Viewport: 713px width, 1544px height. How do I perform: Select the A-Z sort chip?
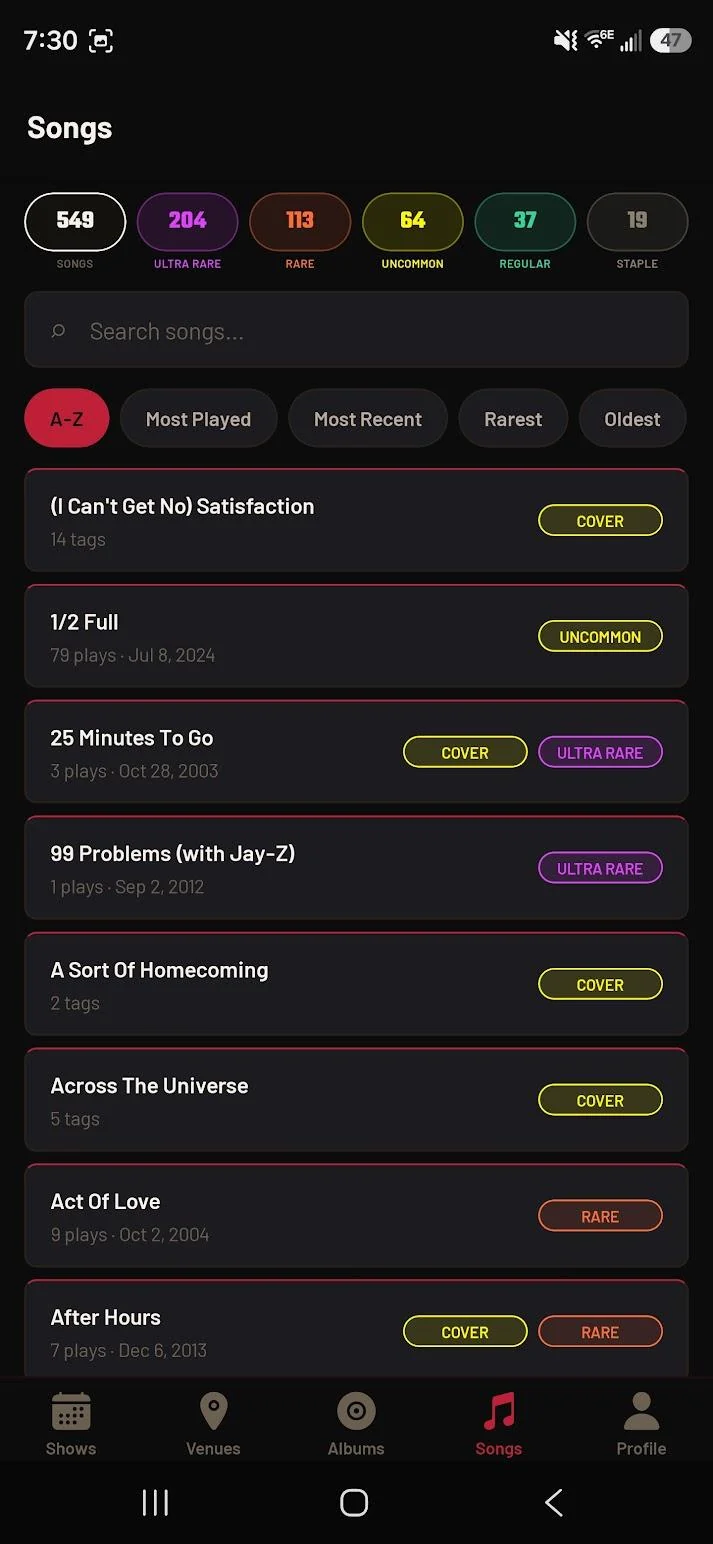click(x=67, y=419)
